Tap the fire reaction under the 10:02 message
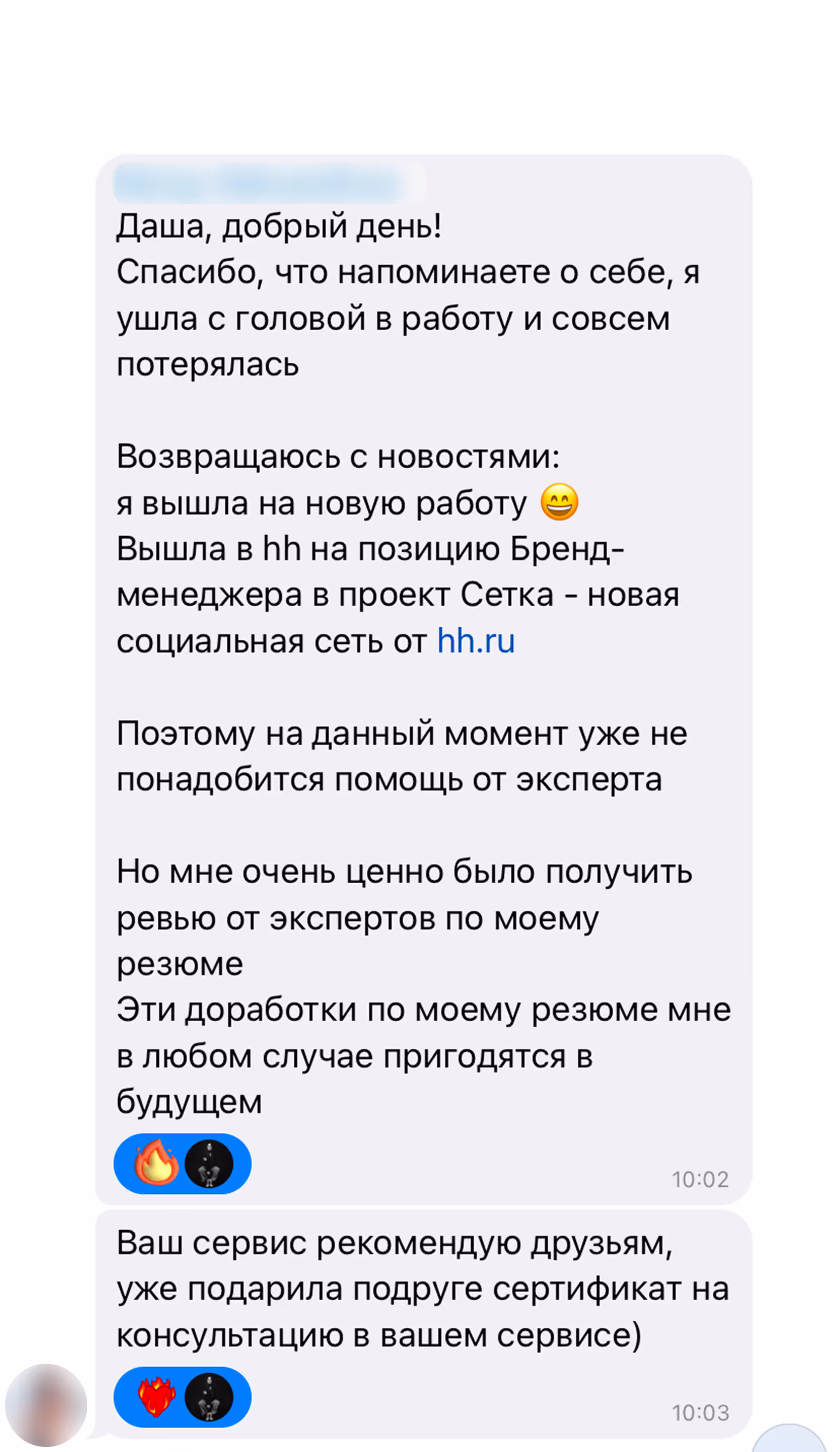 (x=156, y=1164)
